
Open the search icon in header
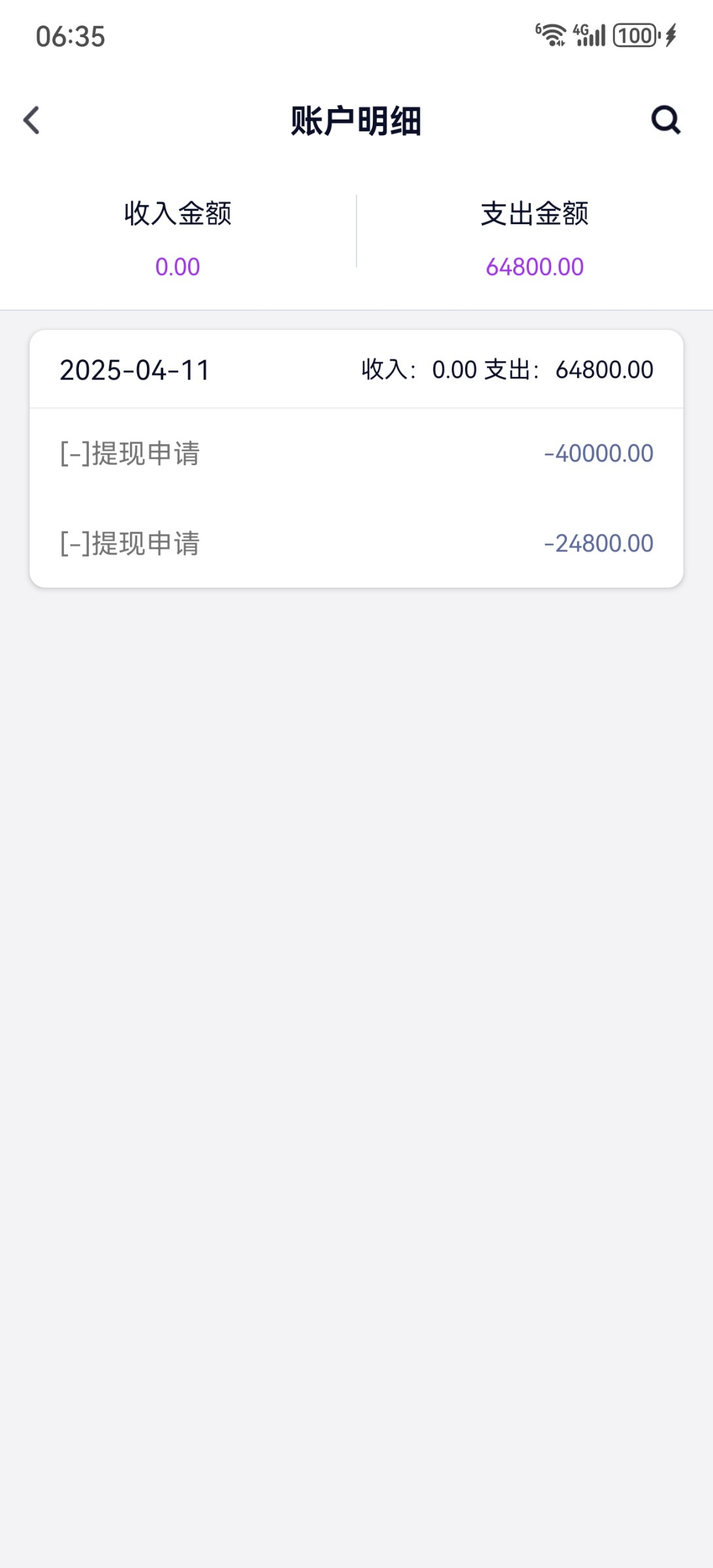pyautogui.click(x=665, y=120)
